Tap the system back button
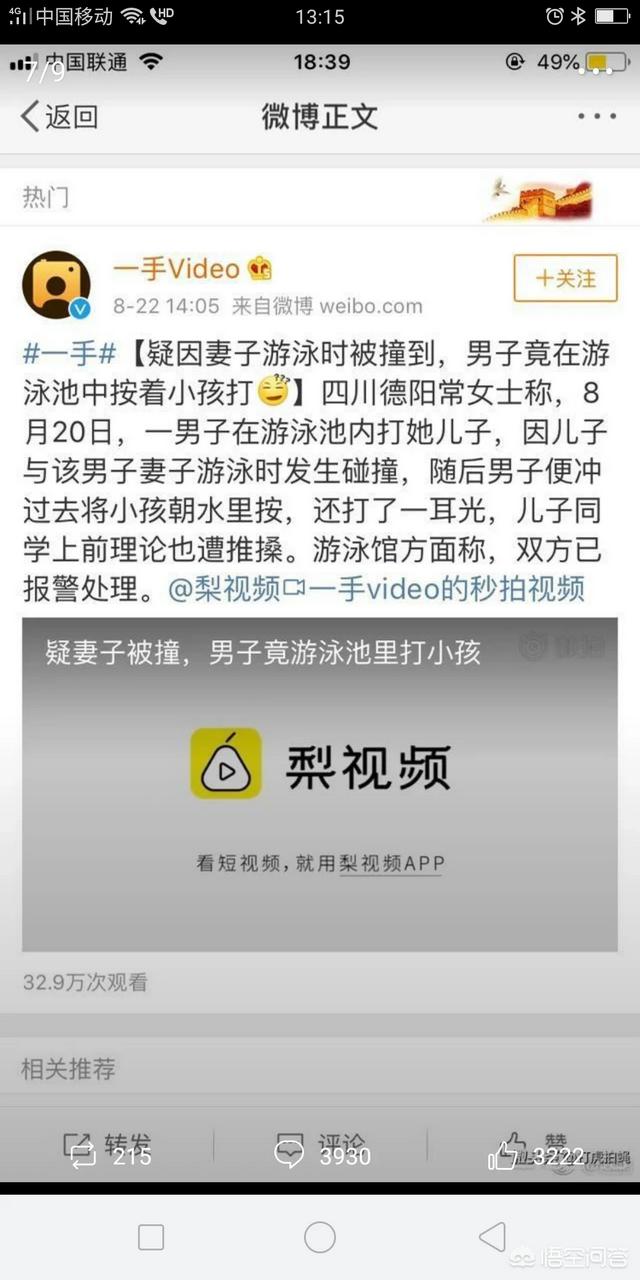The height and width of the screenshot is (1280, 640). coord(492,1237)
